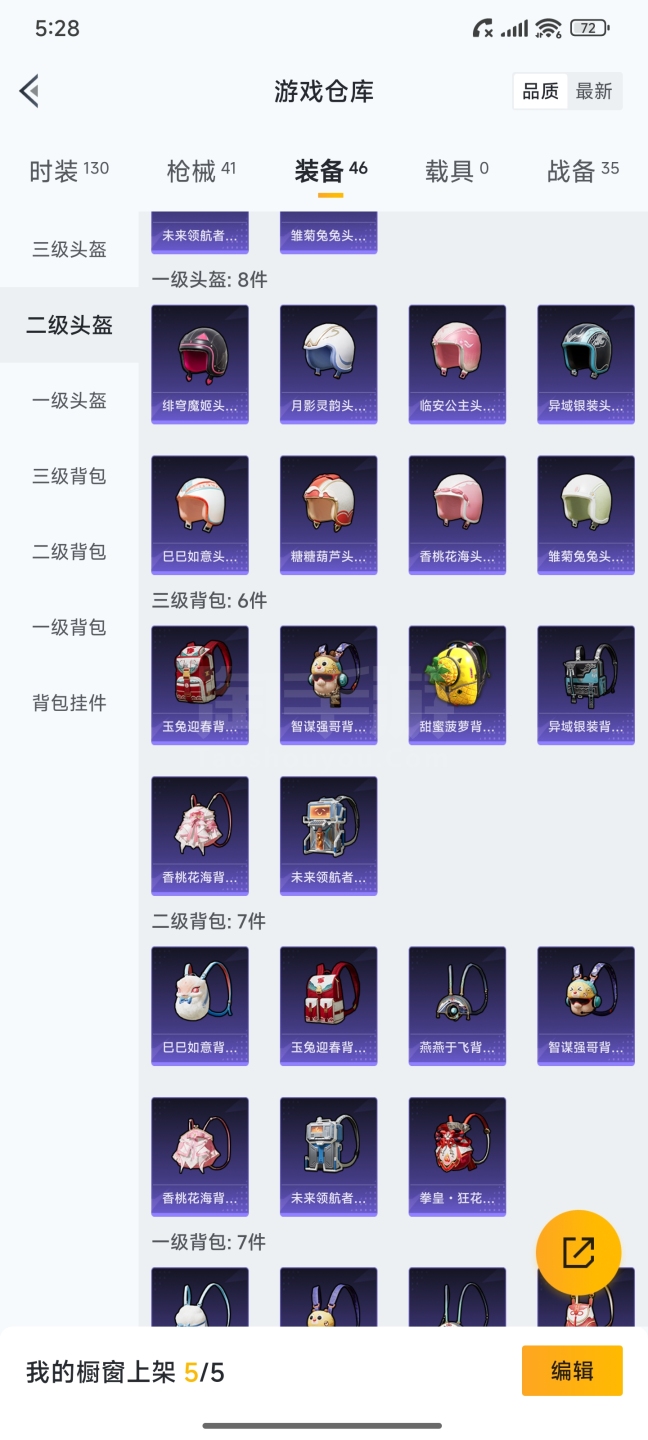
Task: Sort items by 最新
Action: click(x=594, y=91)
